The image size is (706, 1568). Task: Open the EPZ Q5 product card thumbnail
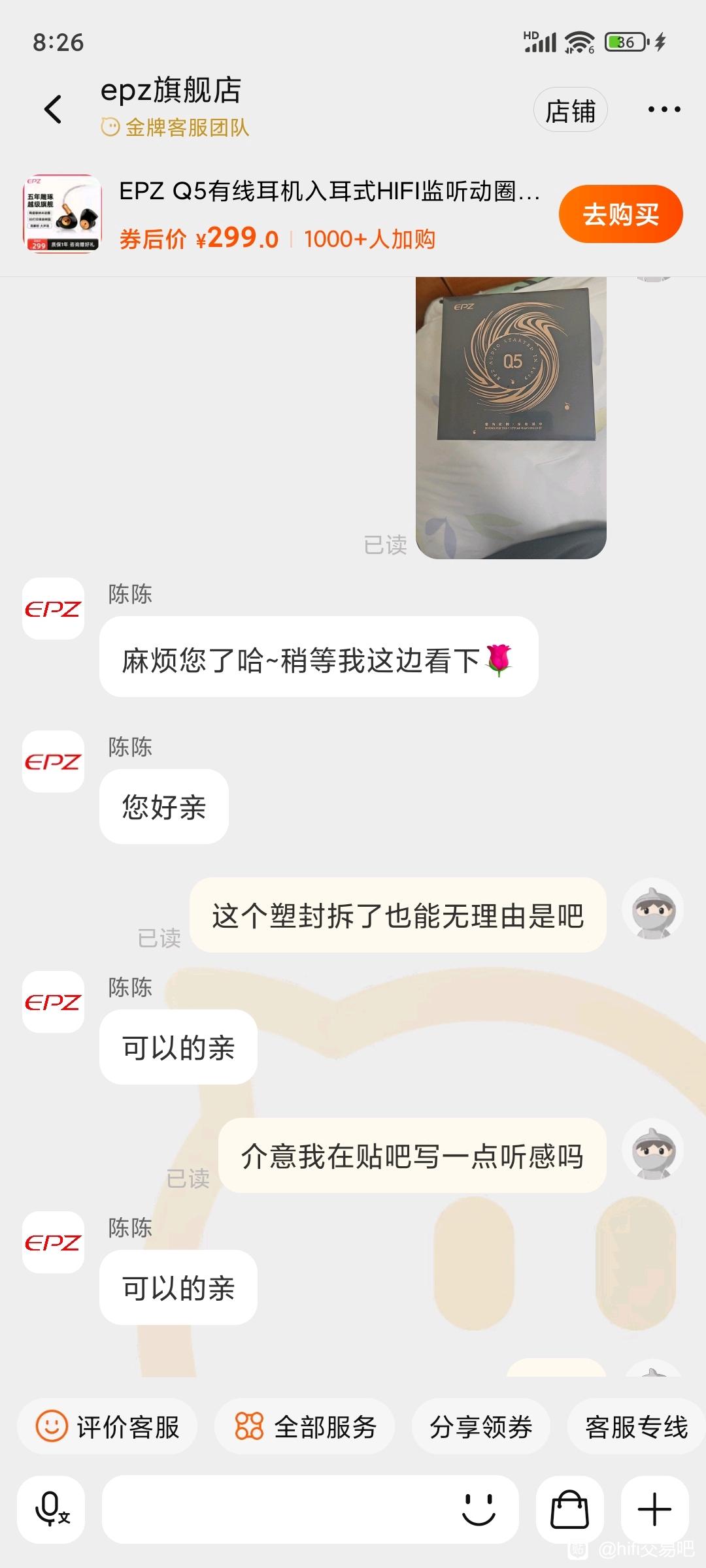click(63, 214)
